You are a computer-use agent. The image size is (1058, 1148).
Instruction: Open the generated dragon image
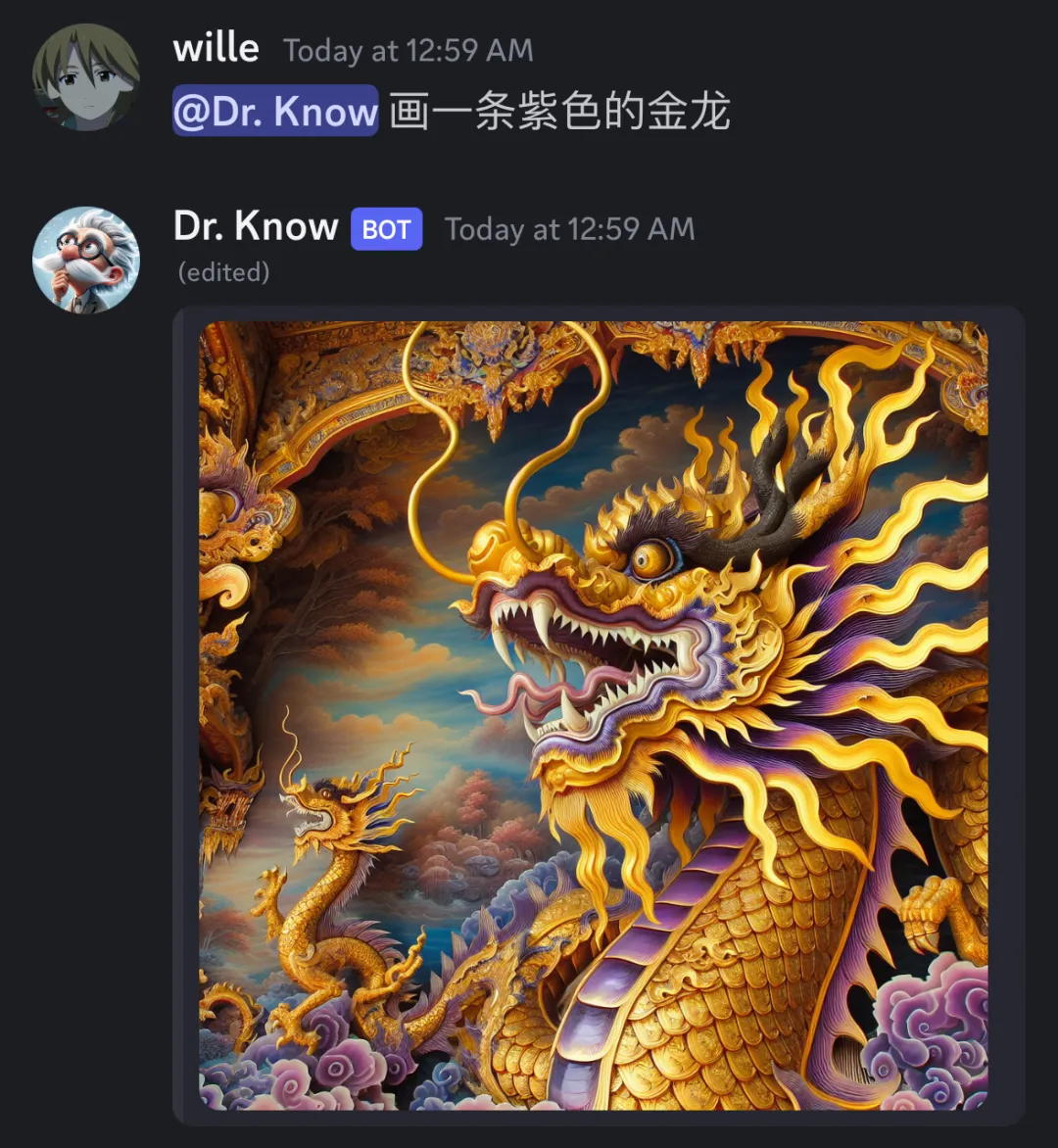(593, 715)
